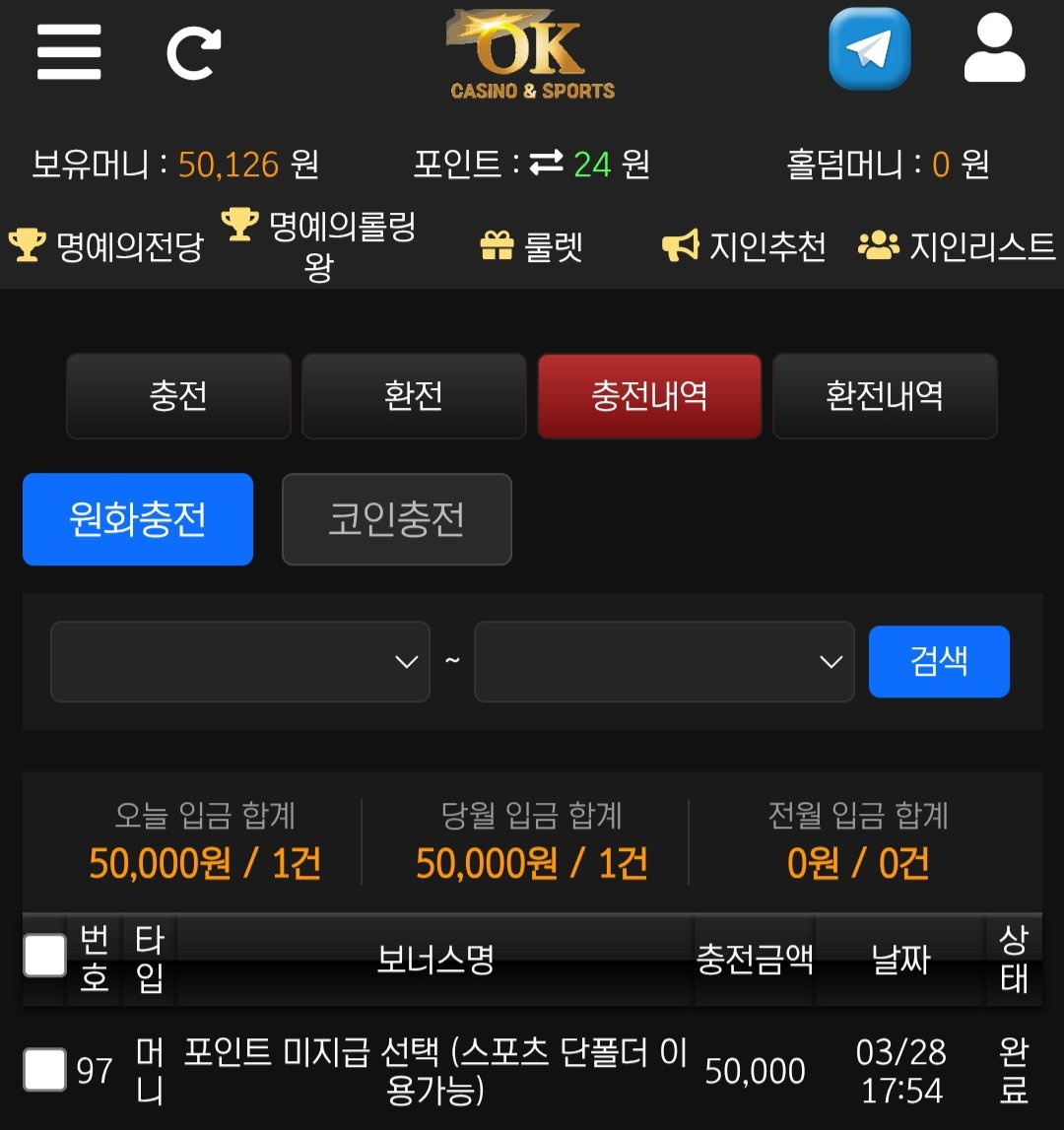The image size is (1064, 1130).
Task: Open 지인추천 referral page
Action: pos(744,245)
